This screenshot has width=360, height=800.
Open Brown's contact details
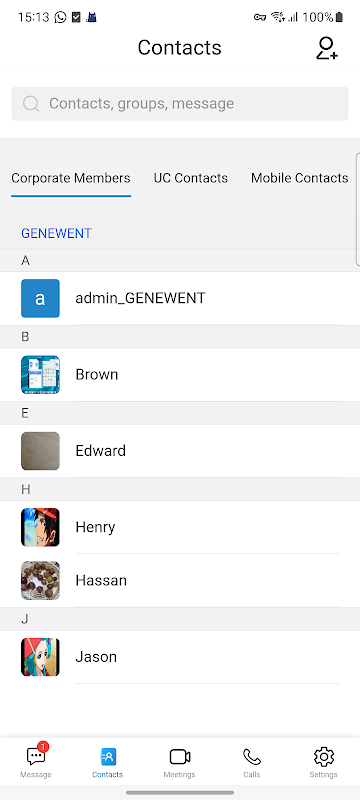click(x=180, y=374)
